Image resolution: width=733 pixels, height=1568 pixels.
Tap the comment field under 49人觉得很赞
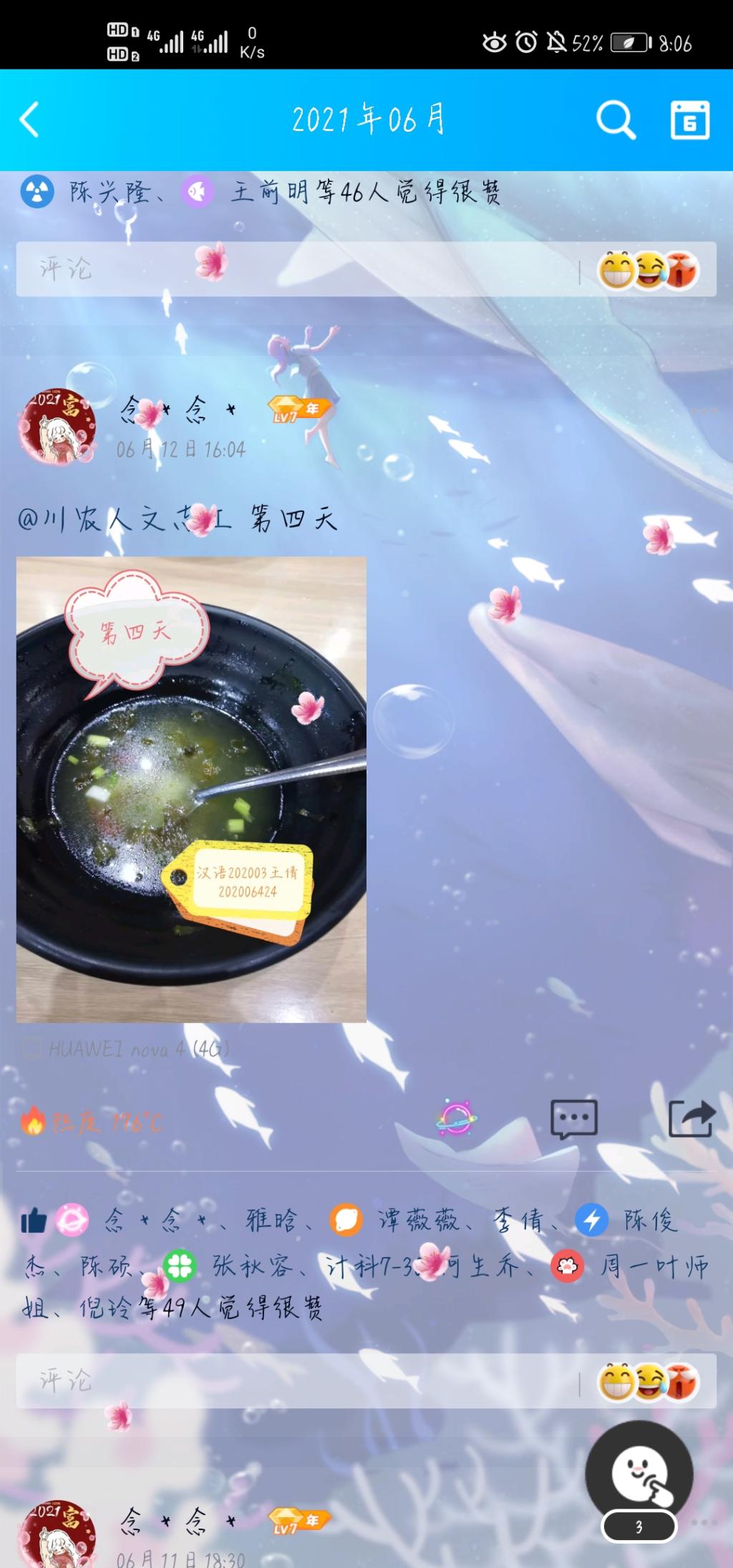pos(286,1380)
